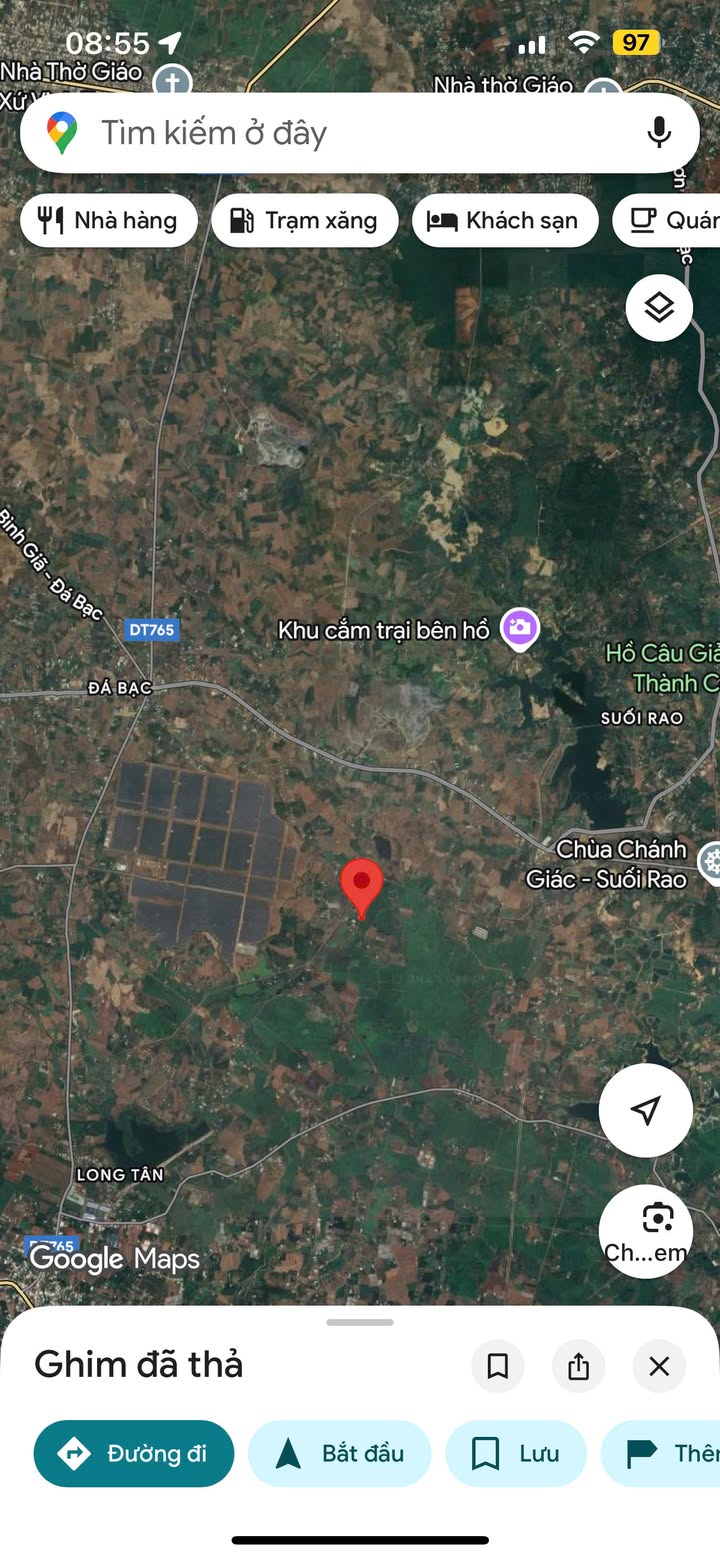Show Khách sạn nearby

coord(504,221)
